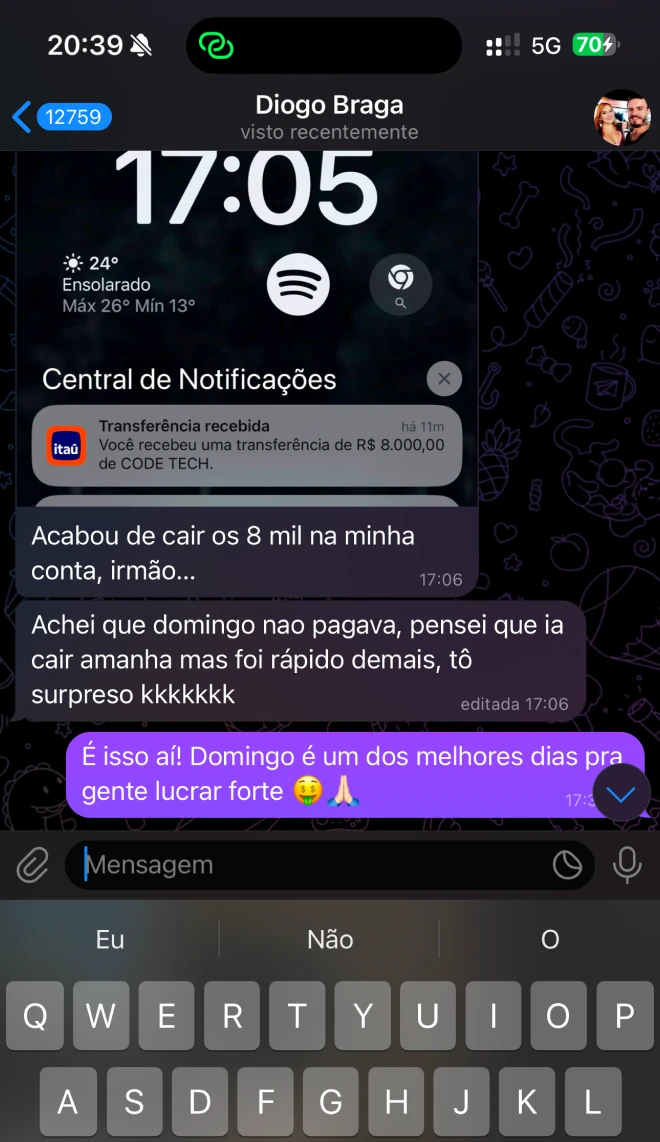Focus the Mensagem text field
Screen dimensions: 660x1142
tap(310, 865)
